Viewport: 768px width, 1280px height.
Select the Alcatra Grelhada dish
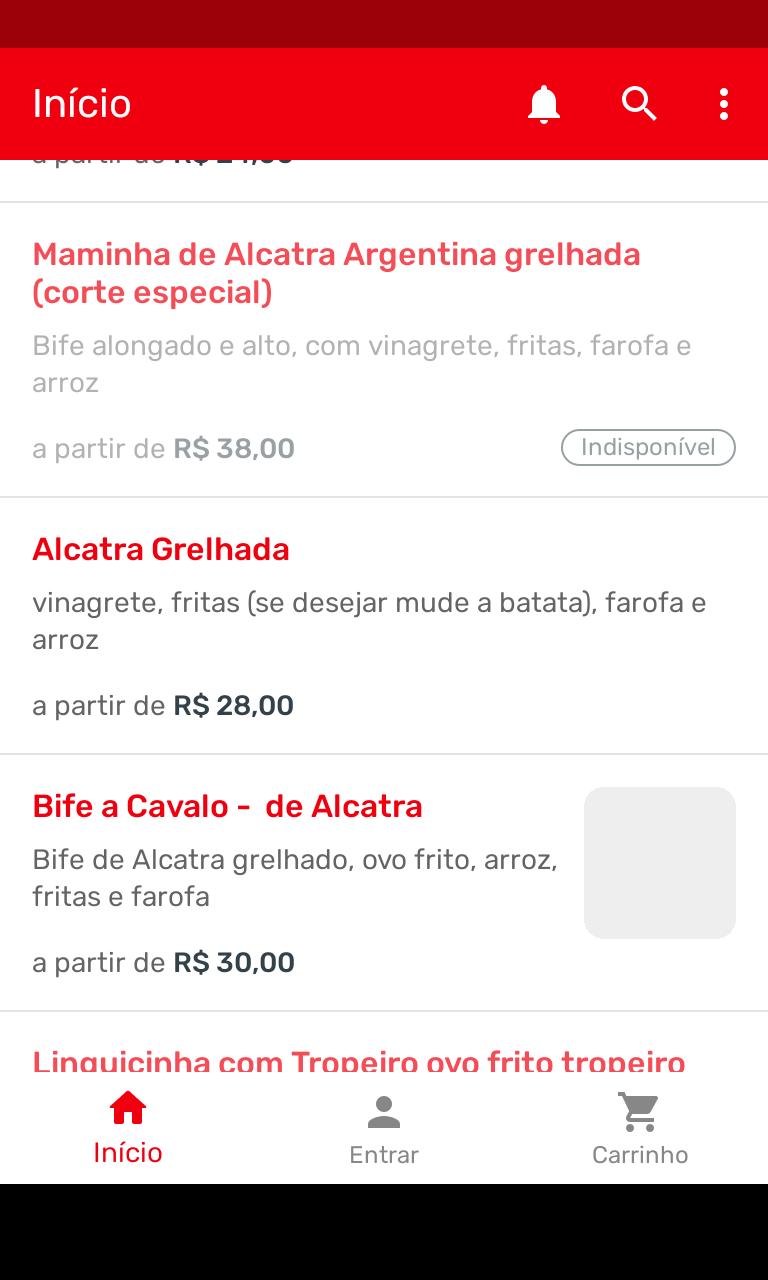tap(161, 549)
